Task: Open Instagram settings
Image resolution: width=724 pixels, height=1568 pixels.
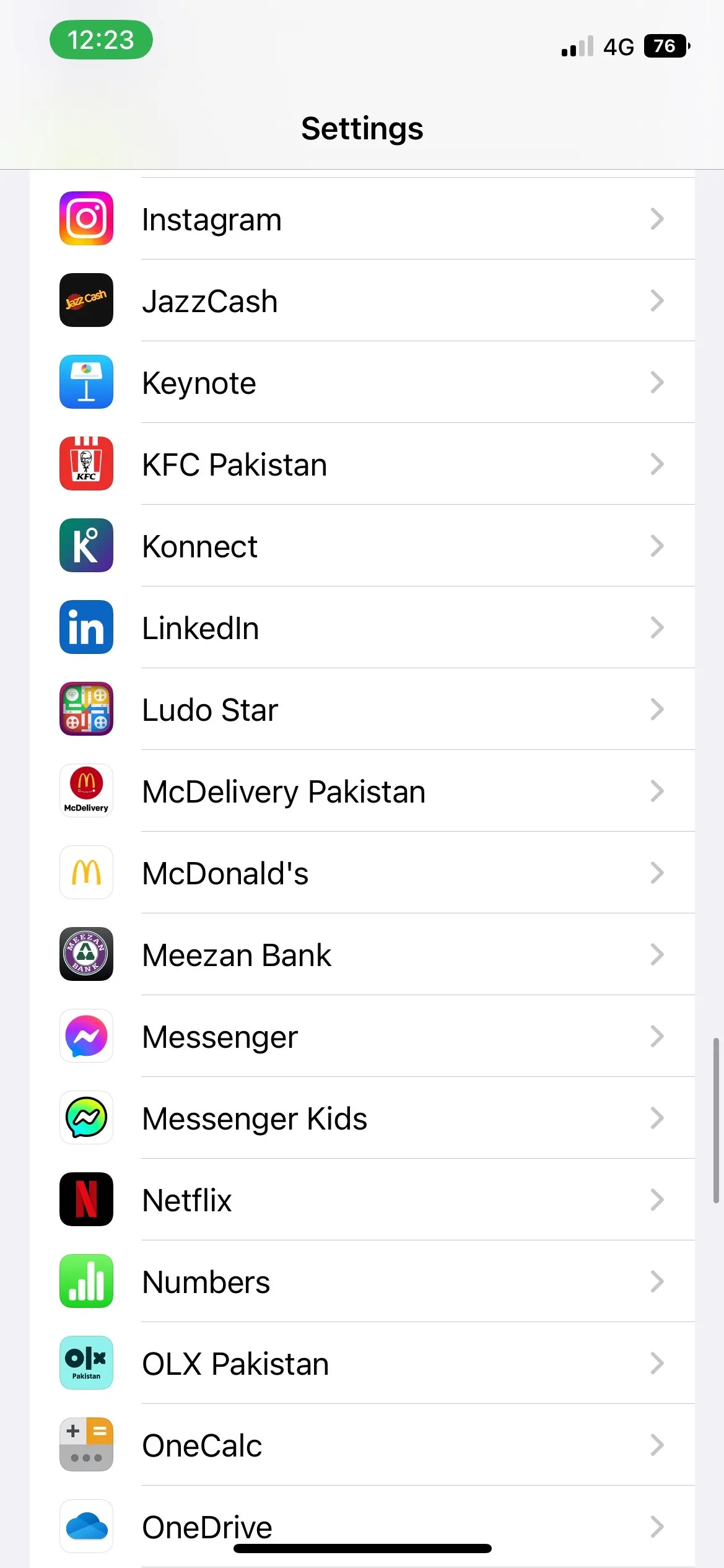Action: [x=362, y=219]
